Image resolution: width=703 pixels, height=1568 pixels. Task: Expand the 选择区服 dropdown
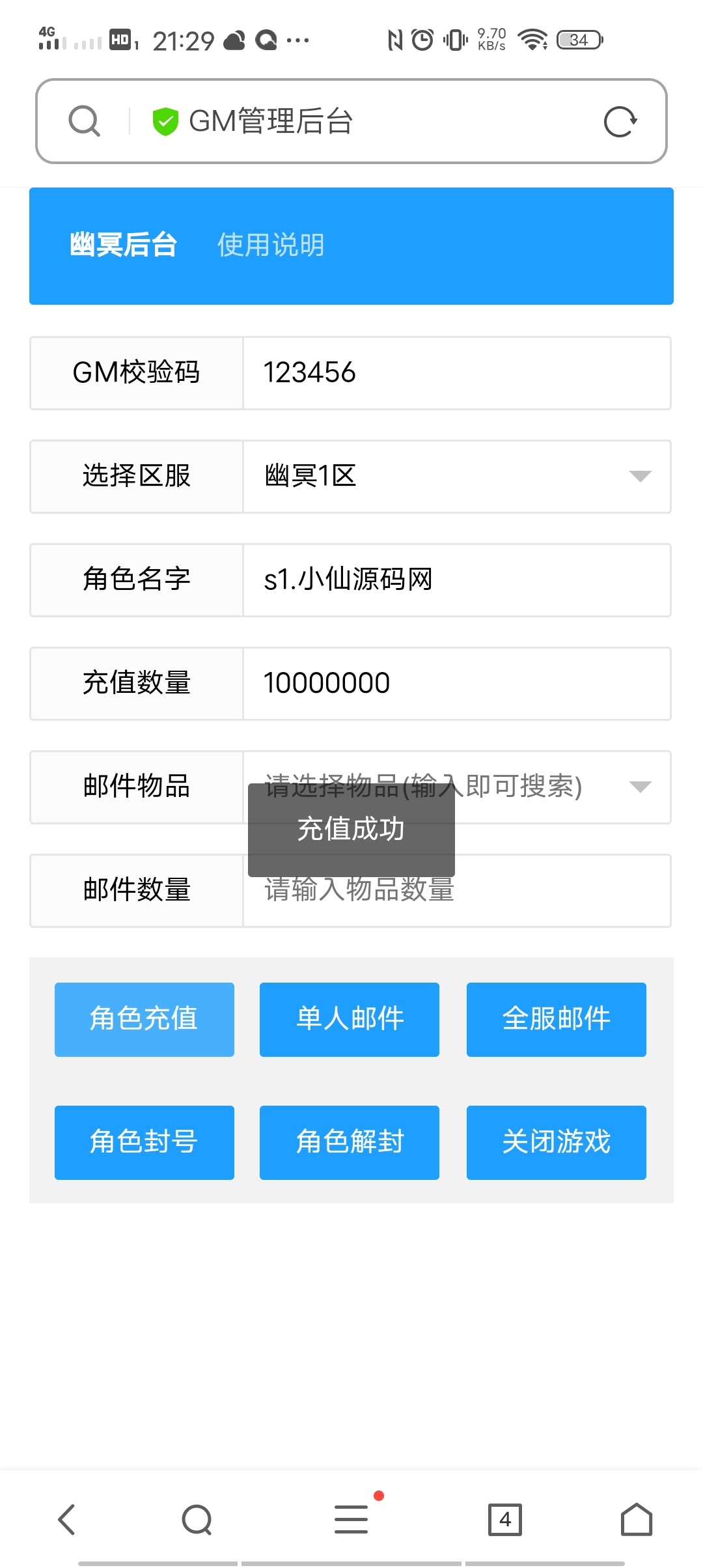pos(457,477)
